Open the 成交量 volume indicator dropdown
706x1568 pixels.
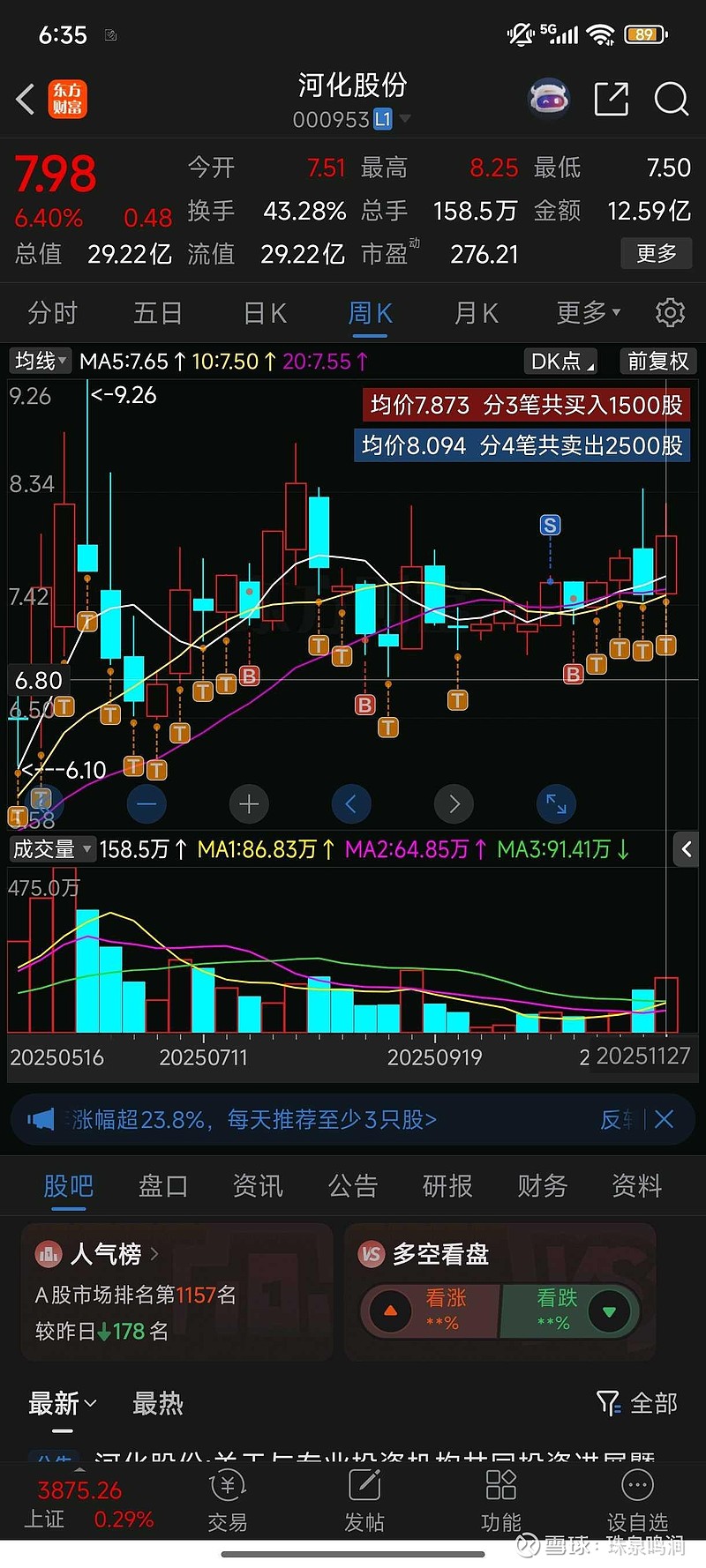click(x=51, y=849)
